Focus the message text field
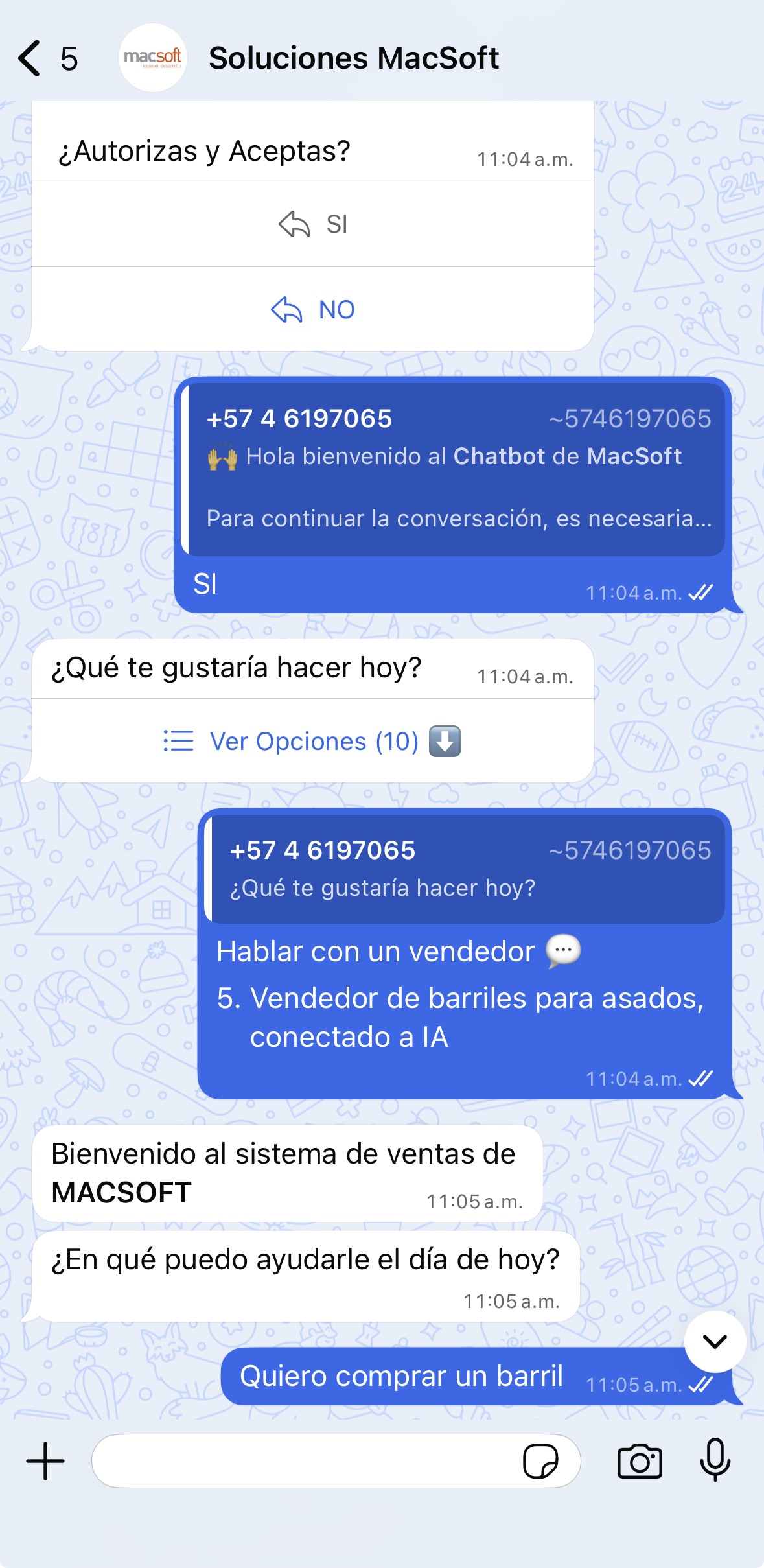This screenshot has width=764, height=1568. pyautogui.click(x=305, y=1461)
